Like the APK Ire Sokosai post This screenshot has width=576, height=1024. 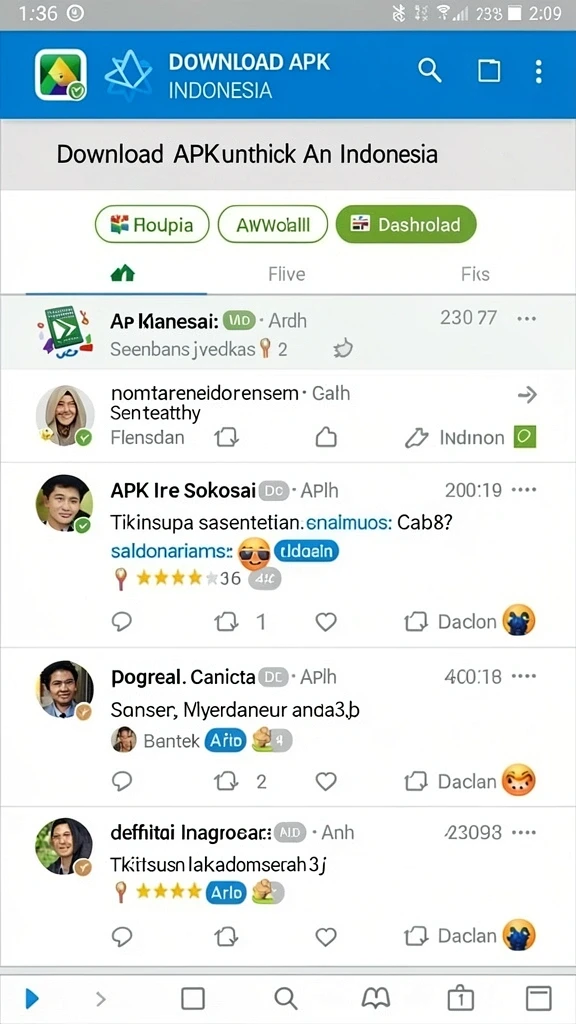click(x=326, y=621)
